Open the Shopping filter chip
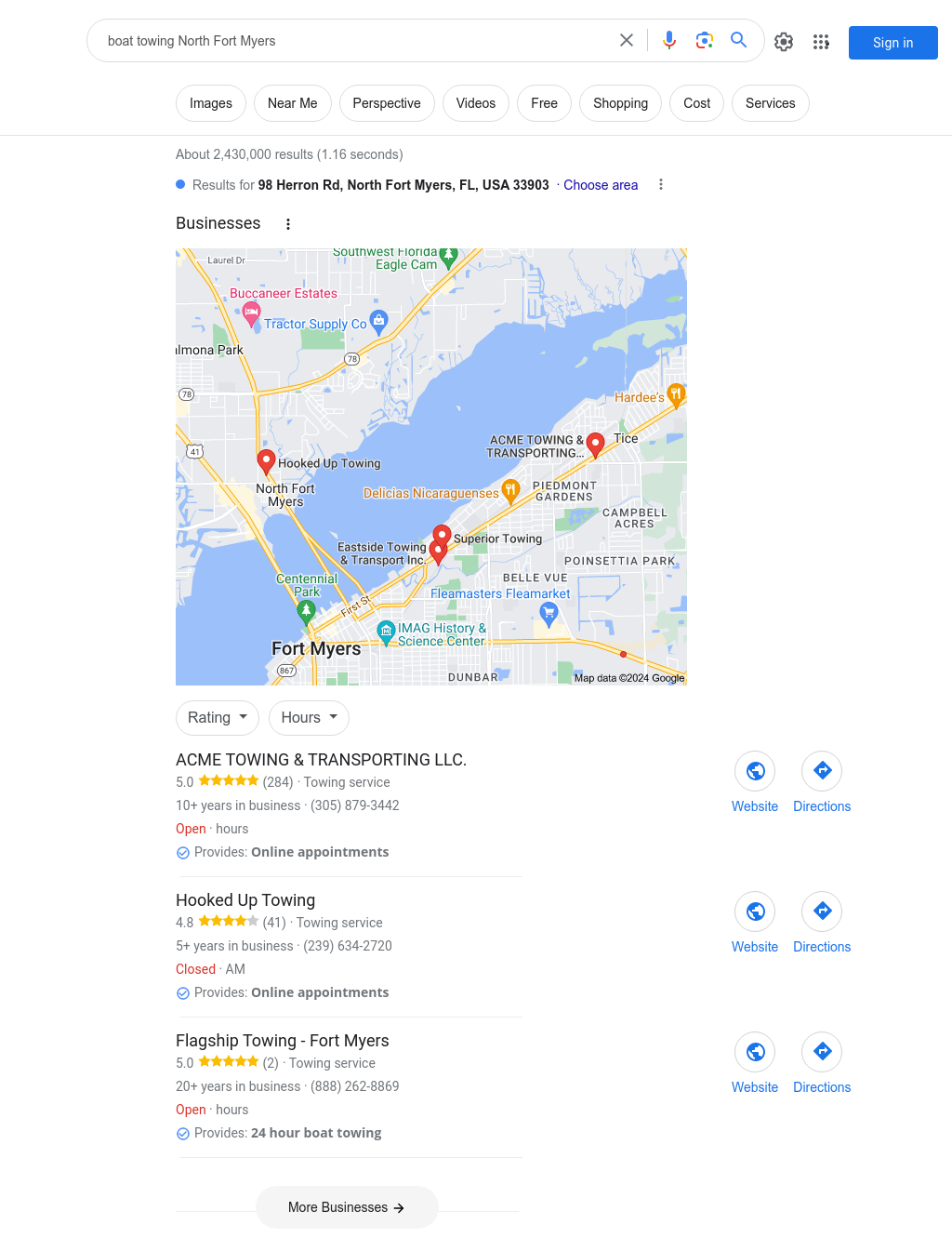The width and height of the screenshot is (952, 1251). pyautogui.click(x=620, y=103)
